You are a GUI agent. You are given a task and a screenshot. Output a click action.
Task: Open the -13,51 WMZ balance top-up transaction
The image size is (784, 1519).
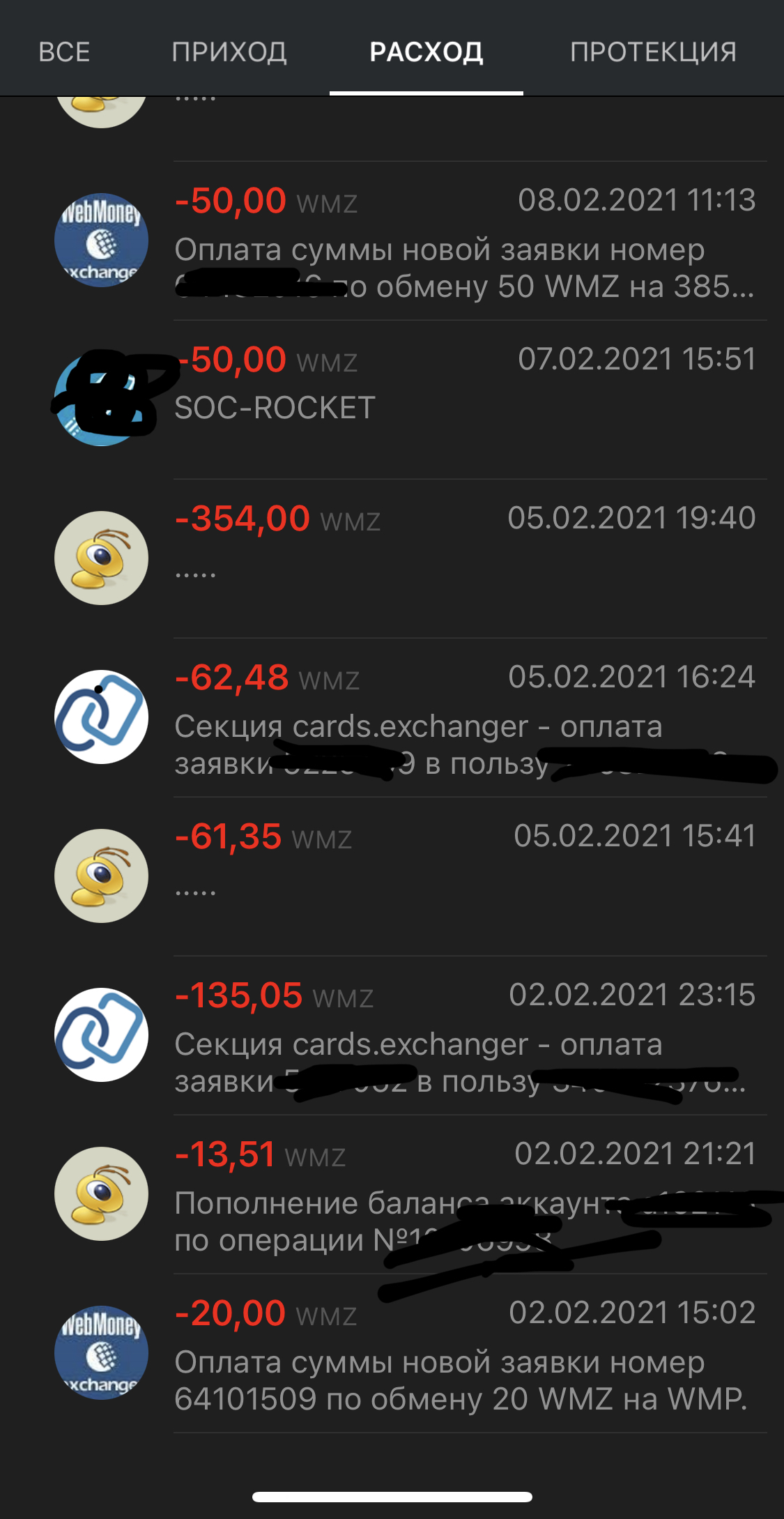point(463,1194)
